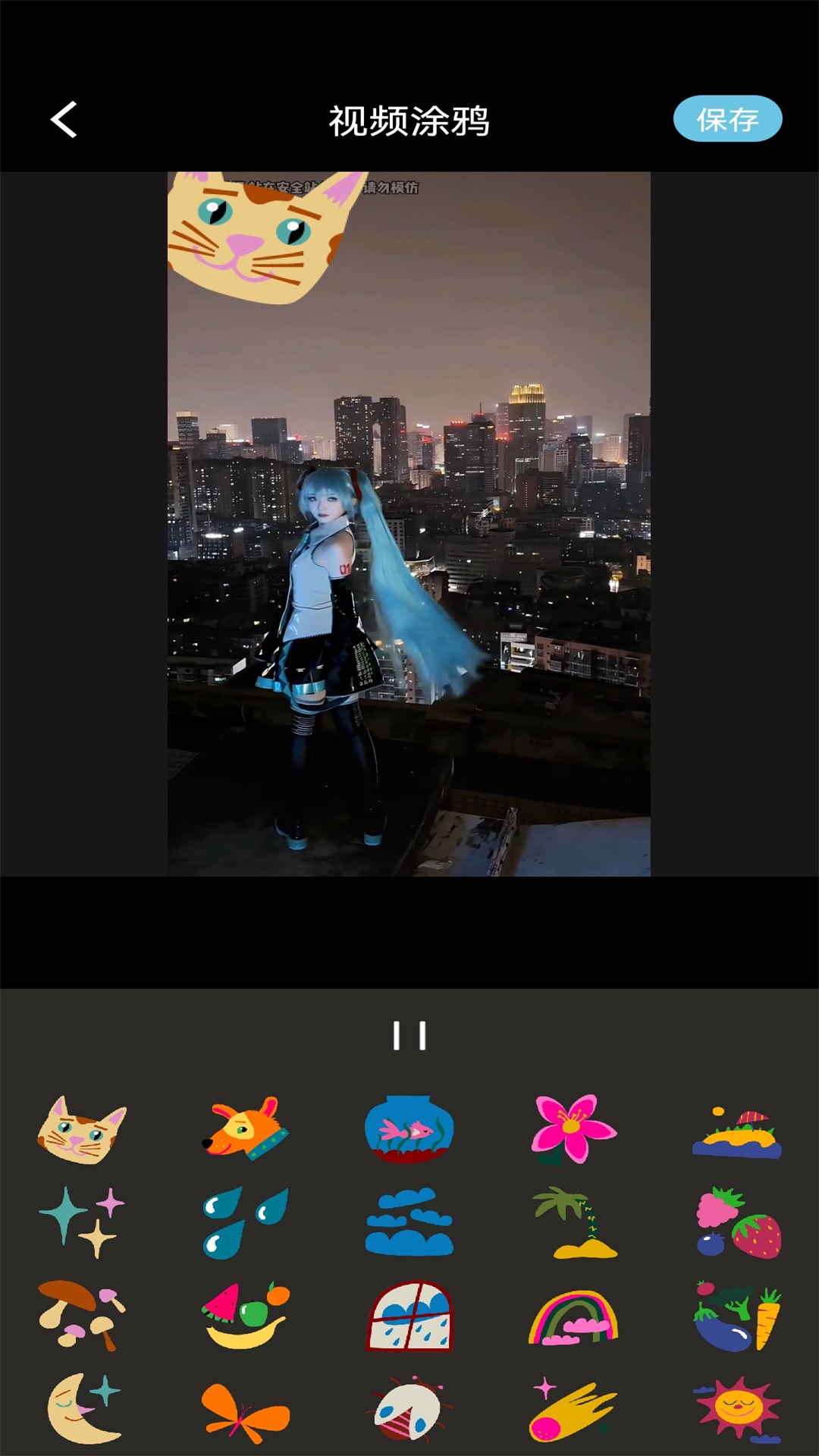This screenshot has width=819, height=1456.
Task: Add the blue water drops sticker
Action: (x=246, y=1222)
